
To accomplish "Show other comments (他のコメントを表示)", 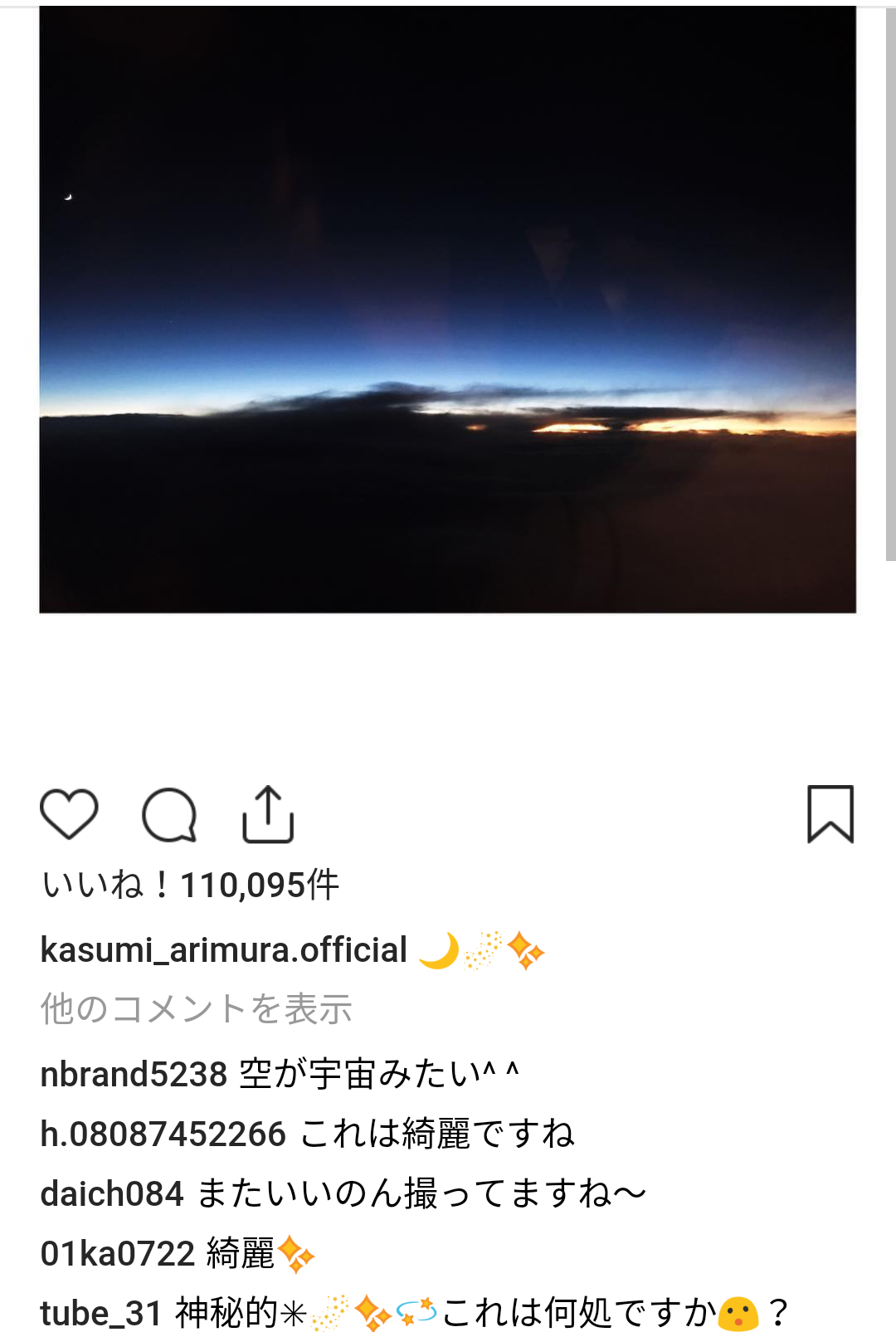I will coord(197,1009).
